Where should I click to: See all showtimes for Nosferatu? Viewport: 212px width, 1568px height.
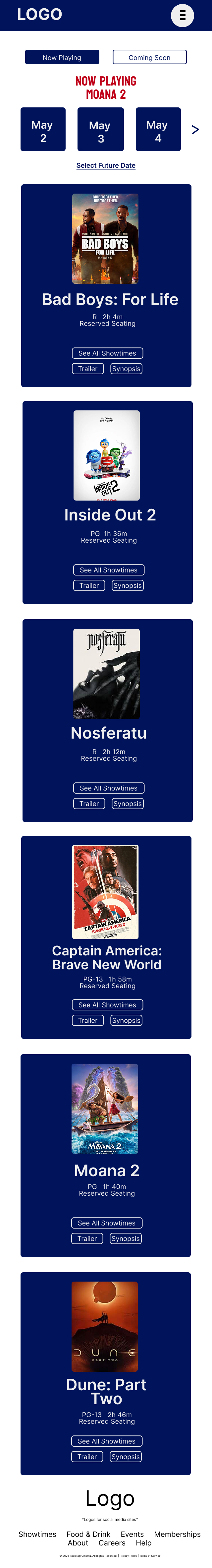108,788
